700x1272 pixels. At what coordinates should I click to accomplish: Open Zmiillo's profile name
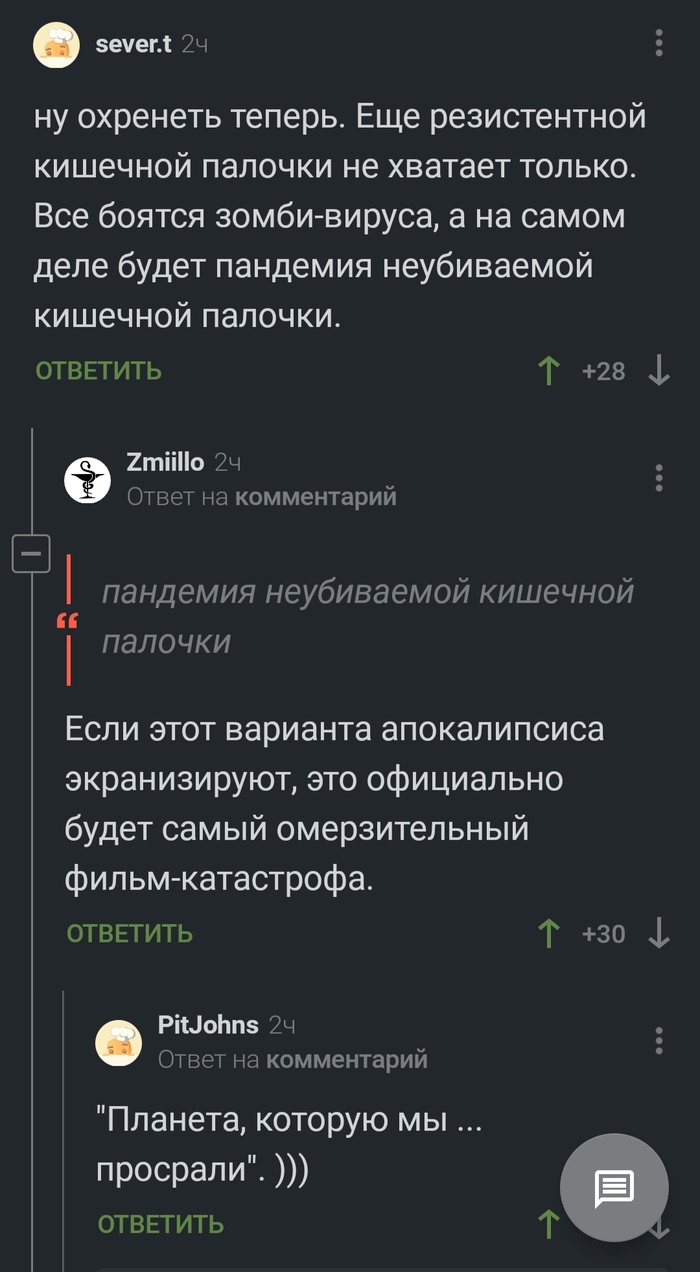coord(165,462)
